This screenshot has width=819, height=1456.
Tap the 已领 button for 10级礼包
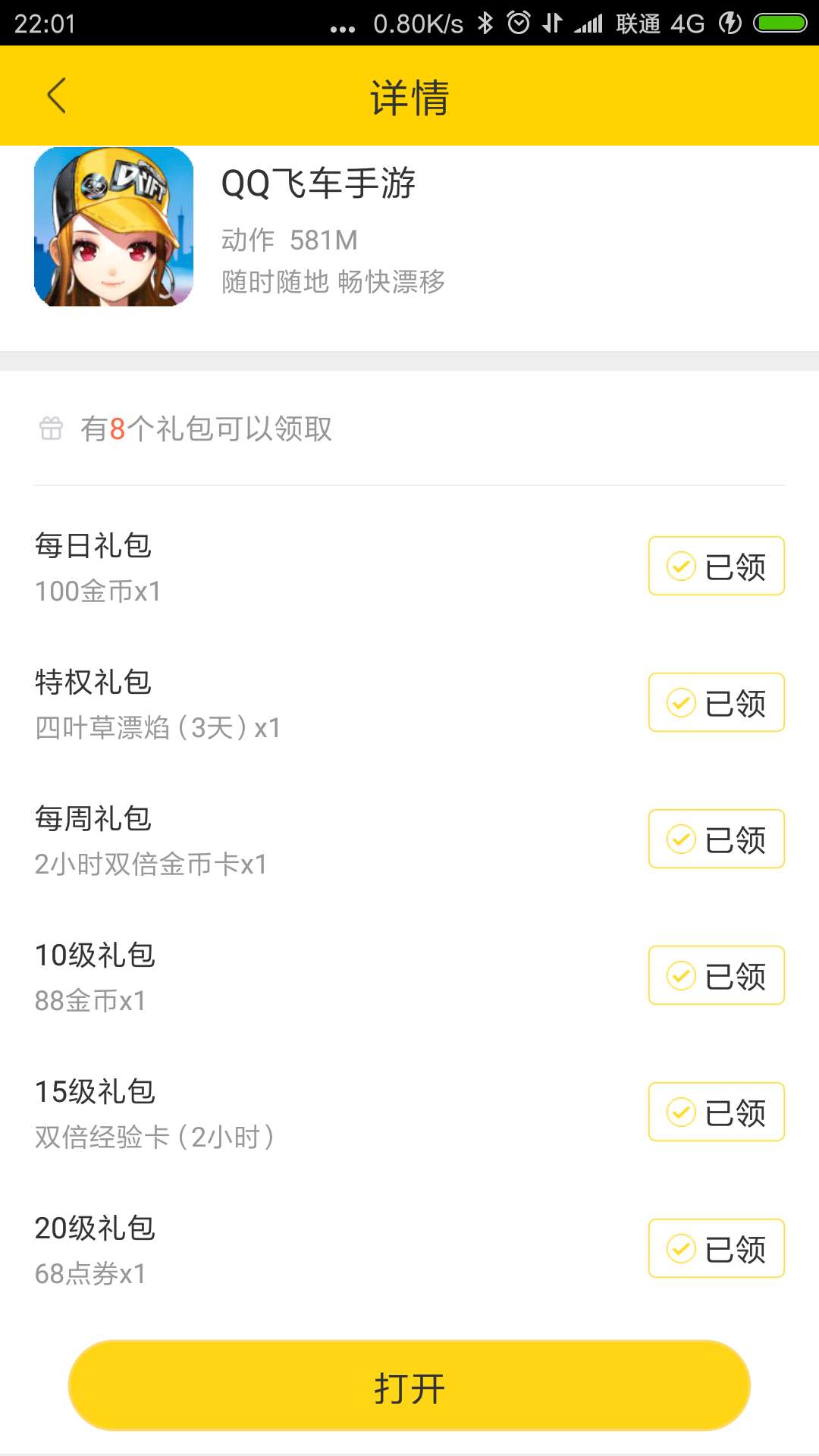[x=716, y=975]
